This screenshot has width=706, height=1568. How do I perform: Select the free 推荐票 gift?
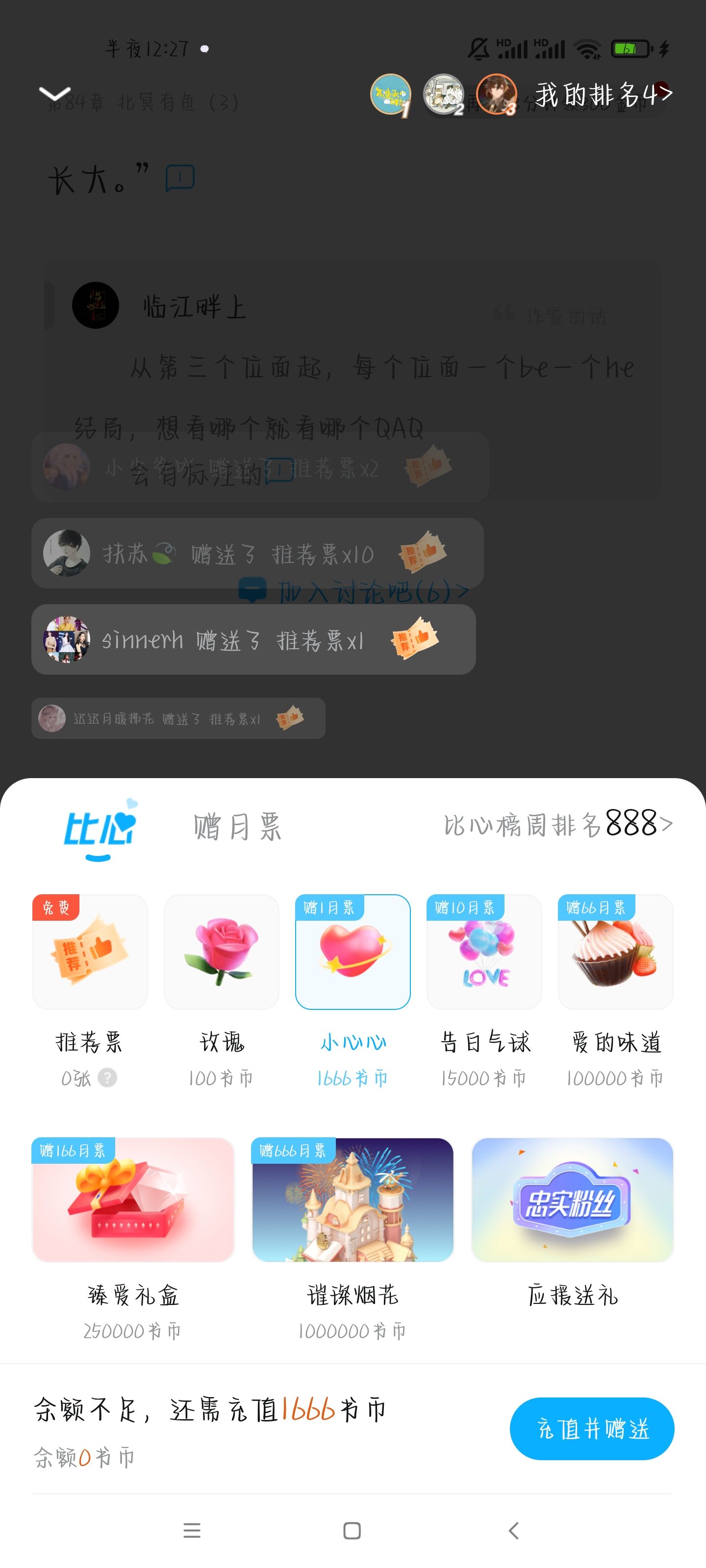(90, 952)
